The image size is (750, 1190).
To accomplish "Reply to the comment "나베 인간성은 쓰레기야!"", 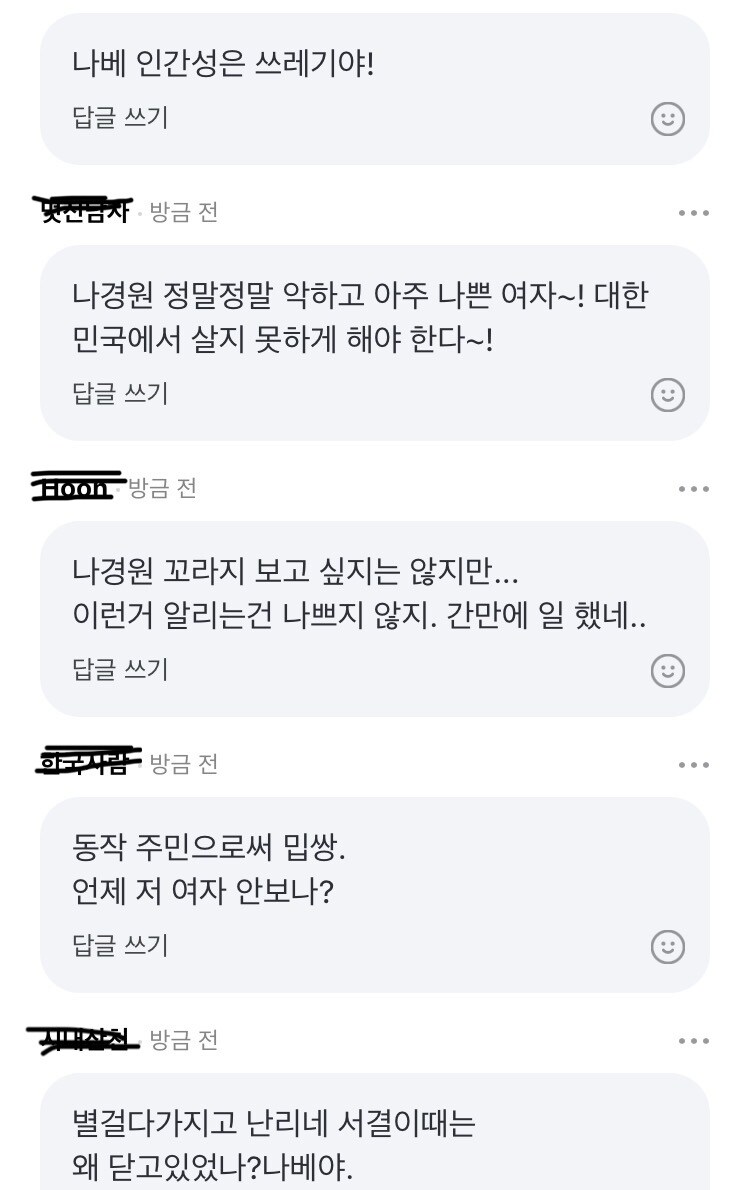I will 120,118.
